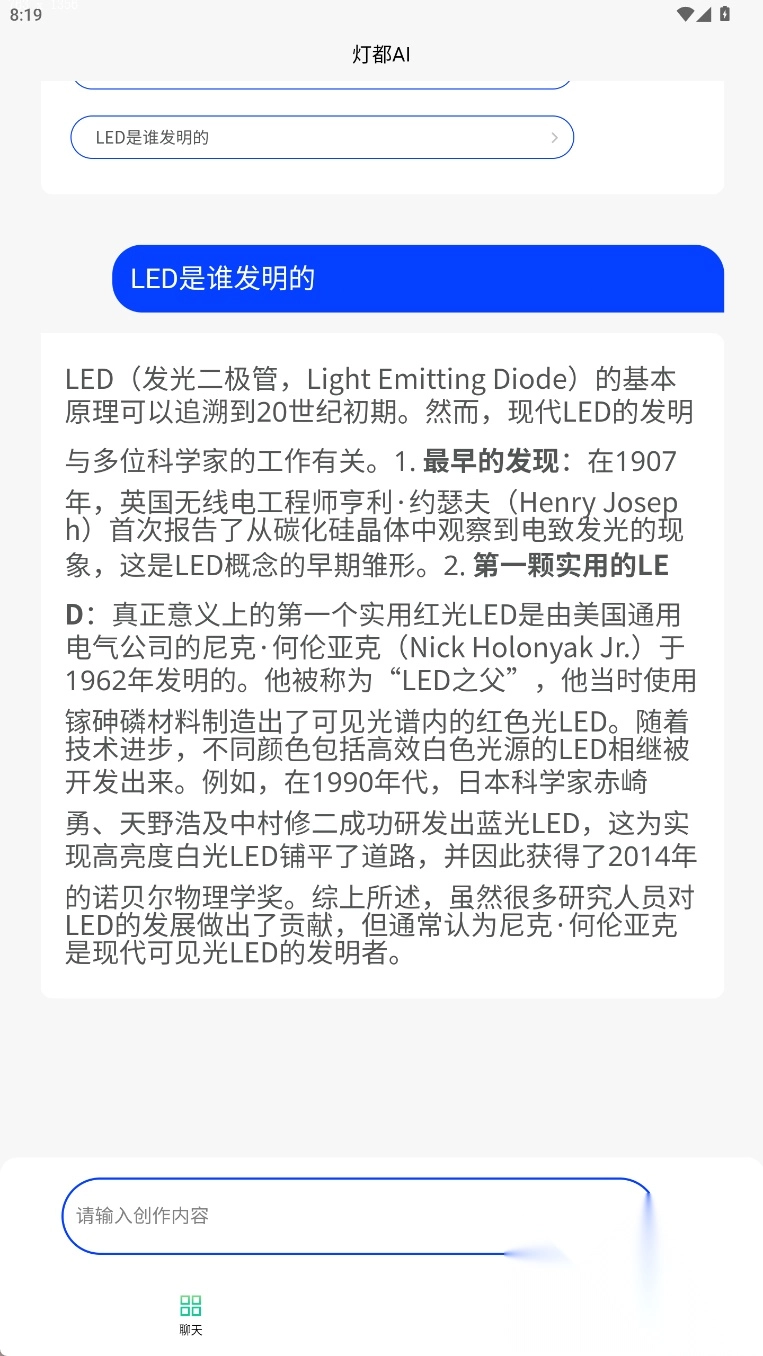The width and height of the screenshot is (763, 1356).
Task: Tap the right arrow inside the suggestion pill
Action: [555, 137]
